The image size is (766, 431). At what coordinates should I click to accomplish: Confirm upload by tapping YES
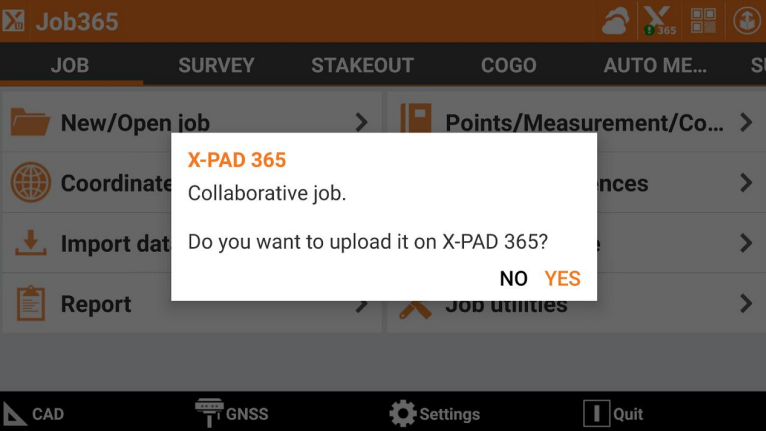562,278
